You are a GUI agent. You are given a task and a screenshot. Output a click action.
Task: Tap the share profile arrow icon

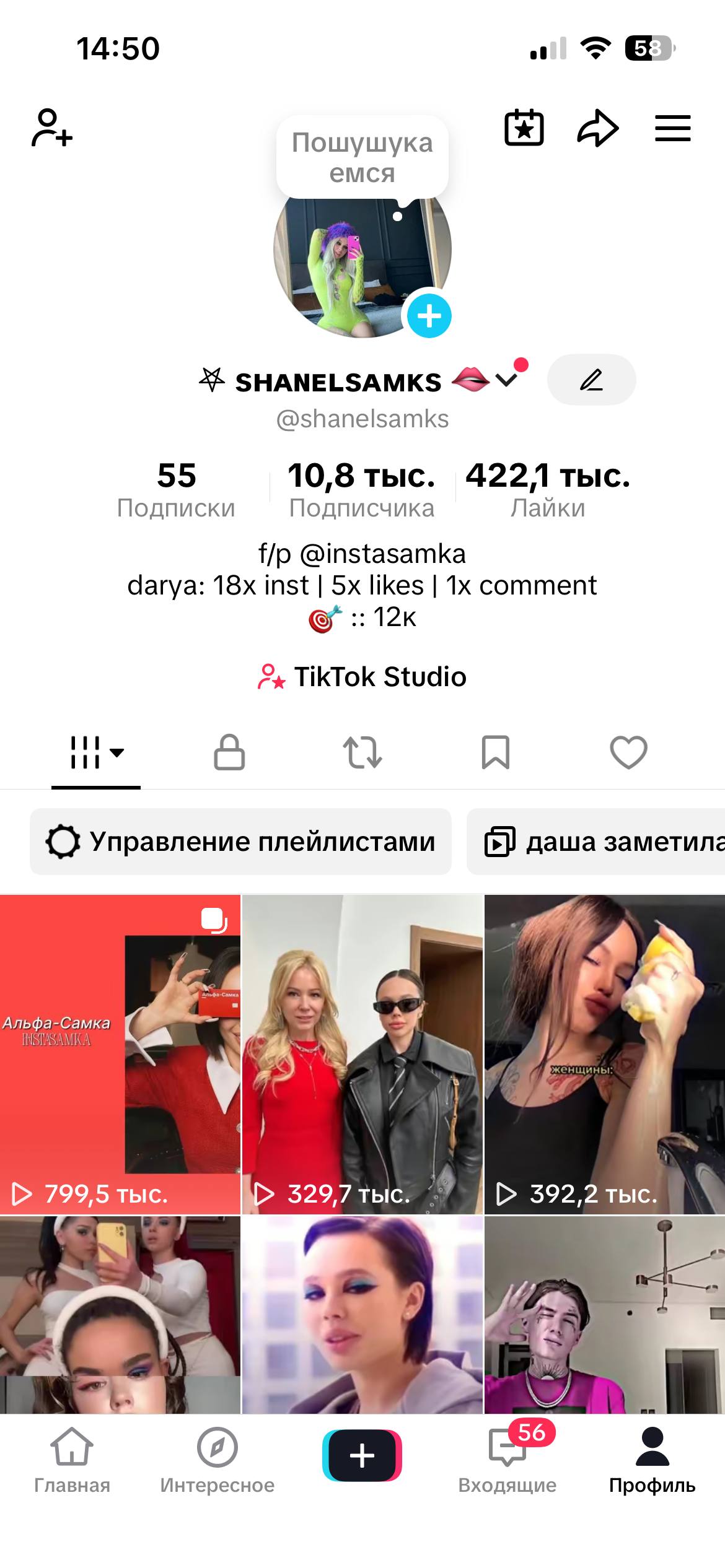(597, 128)
